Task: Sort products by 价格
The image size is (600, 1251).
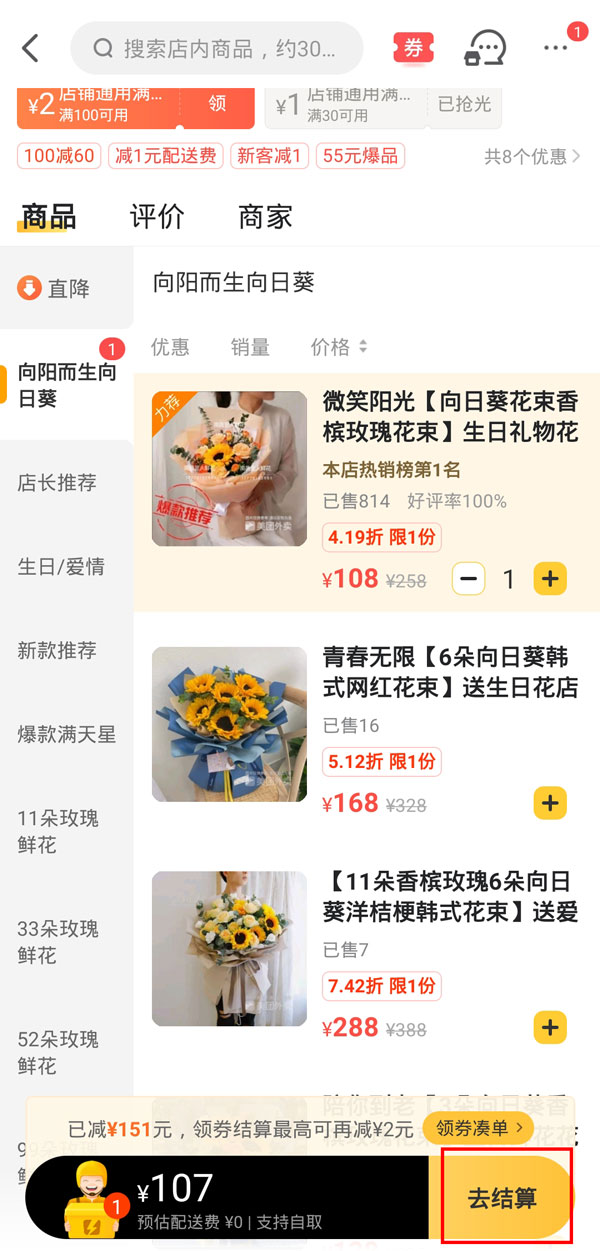Action: (x=338, y=347)
